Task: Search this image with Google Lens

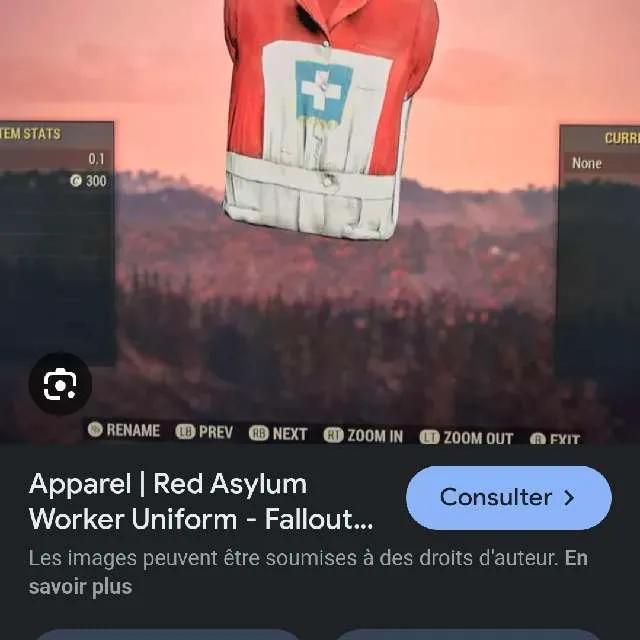Action: tap(60, 384)
